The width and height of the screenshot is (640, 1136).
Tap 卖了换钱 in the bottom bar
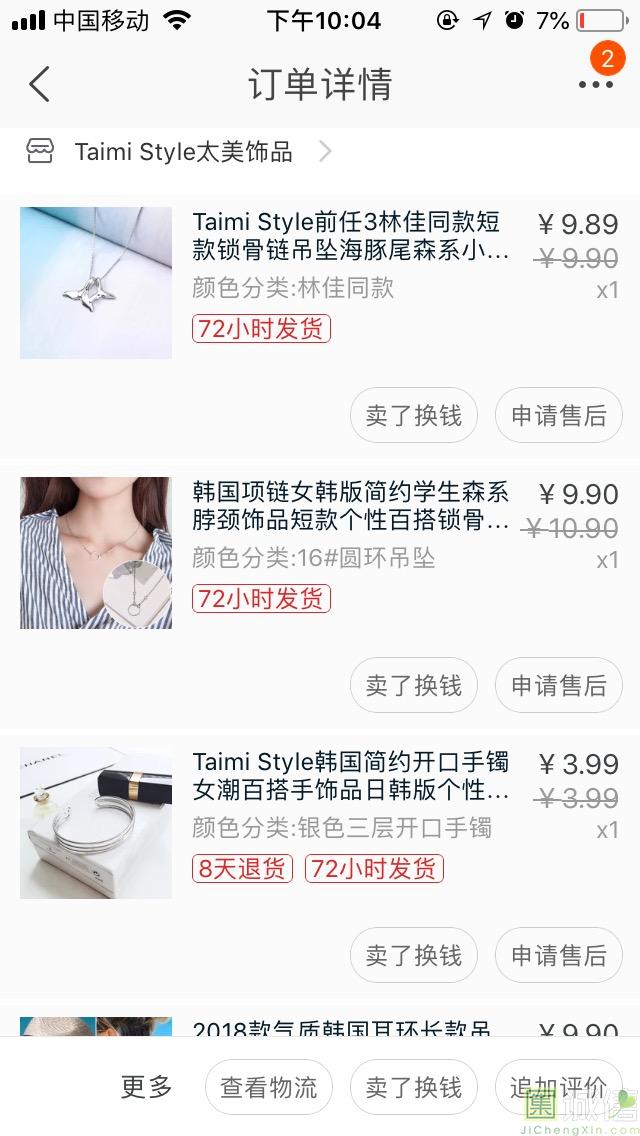tap(414, 1087)
